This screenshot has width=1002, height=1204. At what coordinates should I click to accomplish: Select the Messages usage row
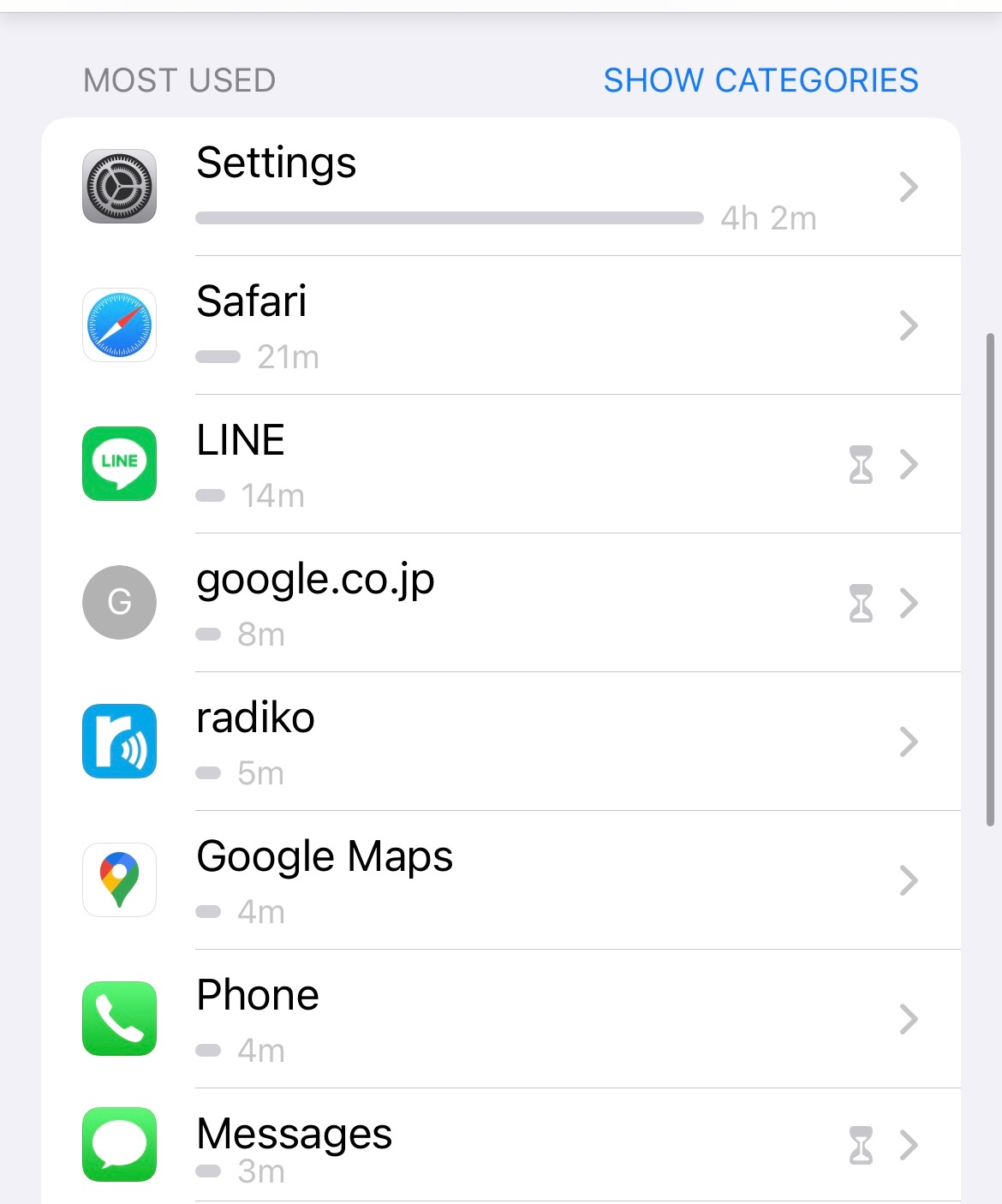[501, 1146]
